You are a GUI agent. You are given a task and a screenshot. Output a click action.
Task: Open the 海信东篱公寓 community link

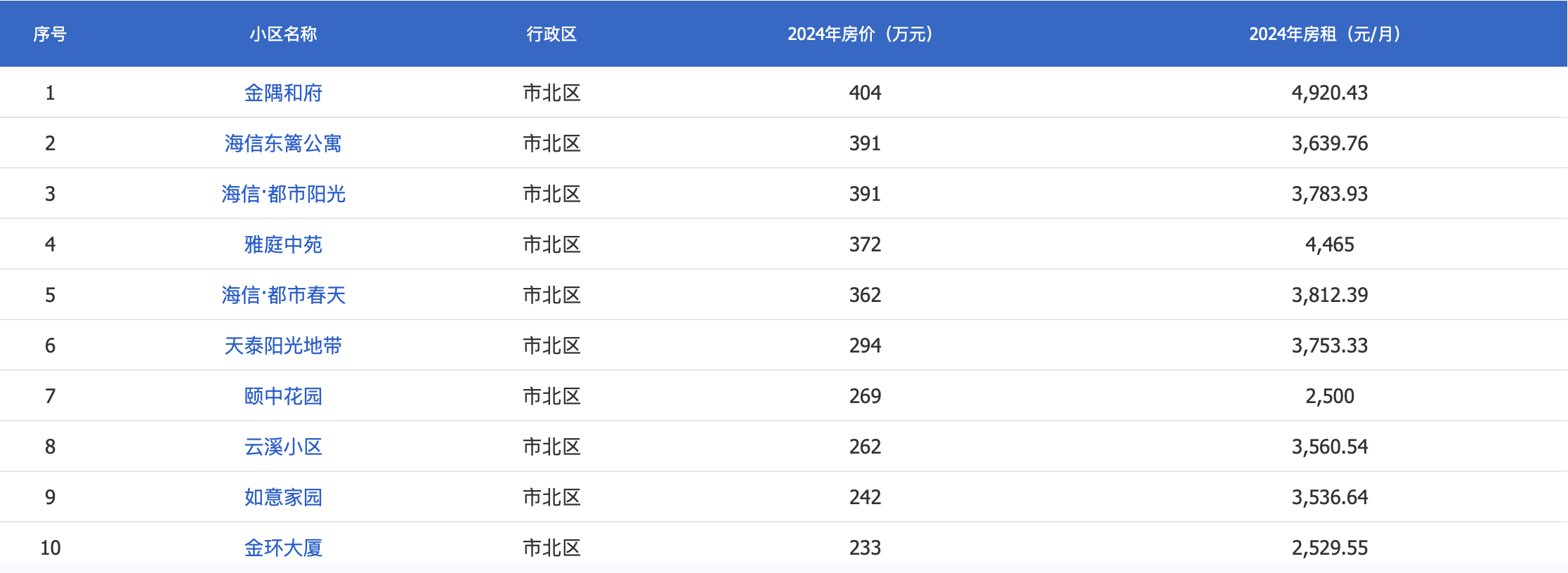pos(283,143)
